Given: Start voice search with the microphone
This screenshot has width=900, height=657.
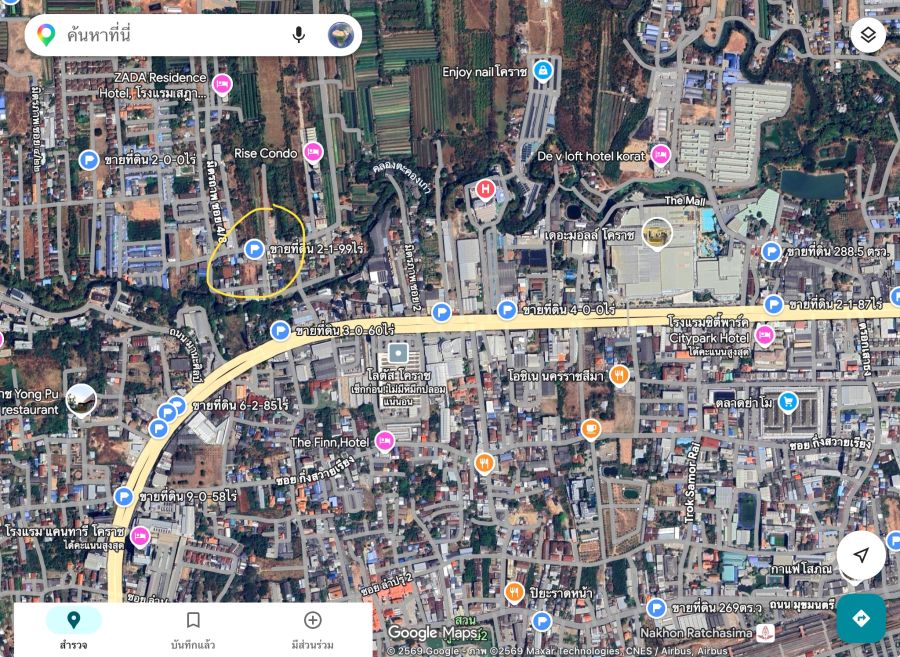Looking at the screenshot, I should (298, 35).
